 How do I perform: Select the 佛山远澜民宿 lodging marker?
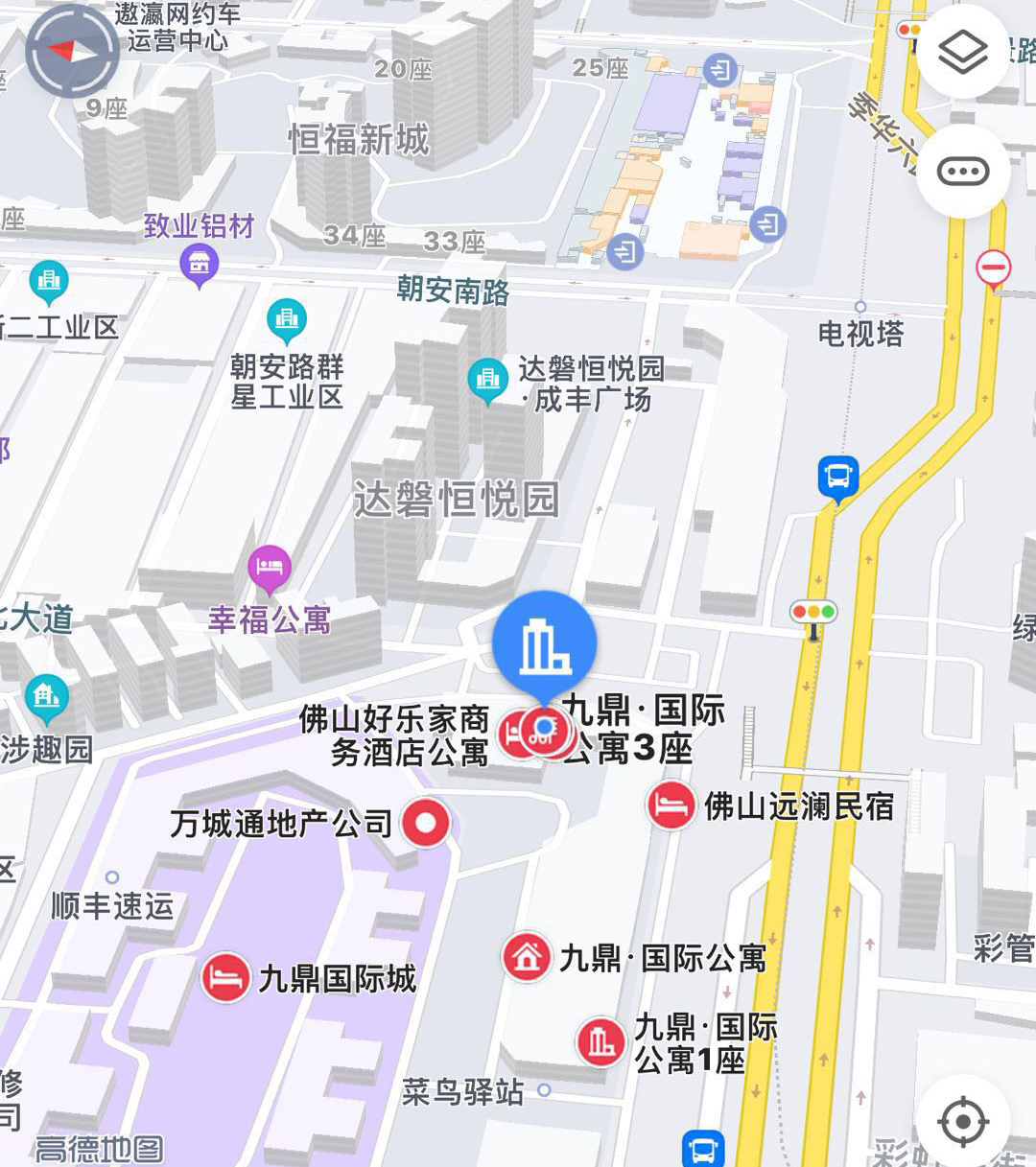click(x=671, y=805)
